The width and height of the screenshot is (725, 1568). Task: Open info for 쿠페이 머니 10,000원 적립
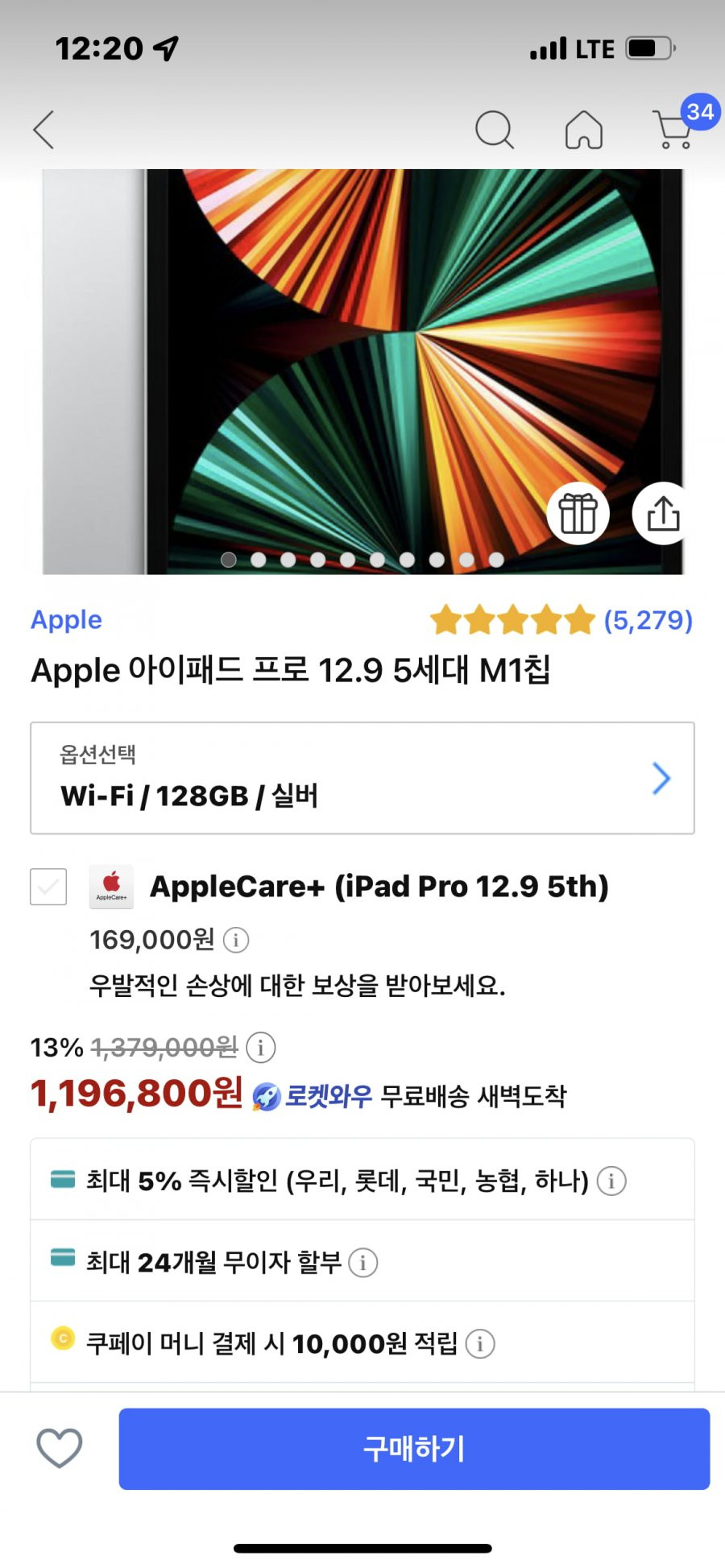(480, 1343)
